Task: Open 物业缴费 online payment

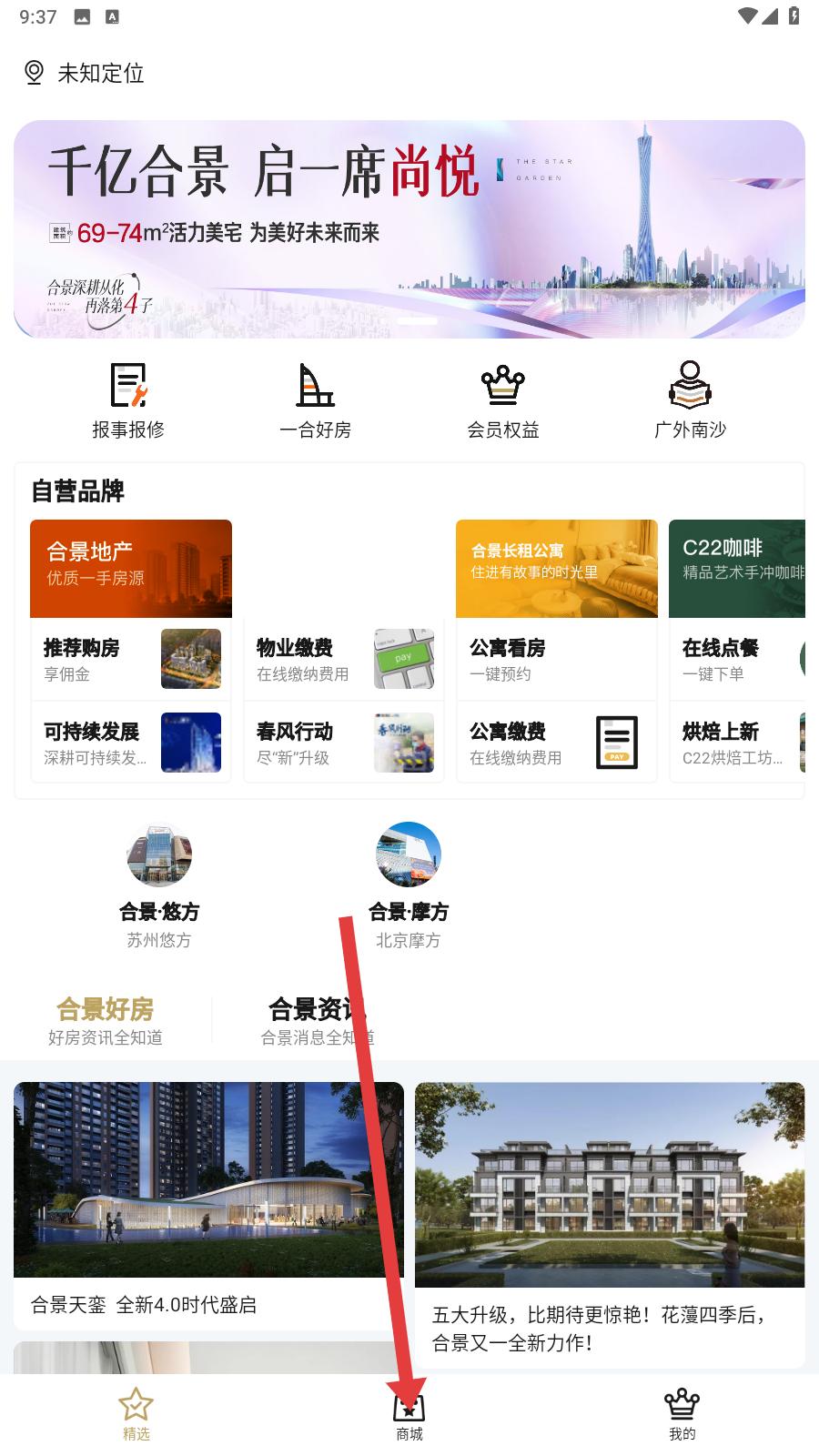Action: [x=344, y=660]
